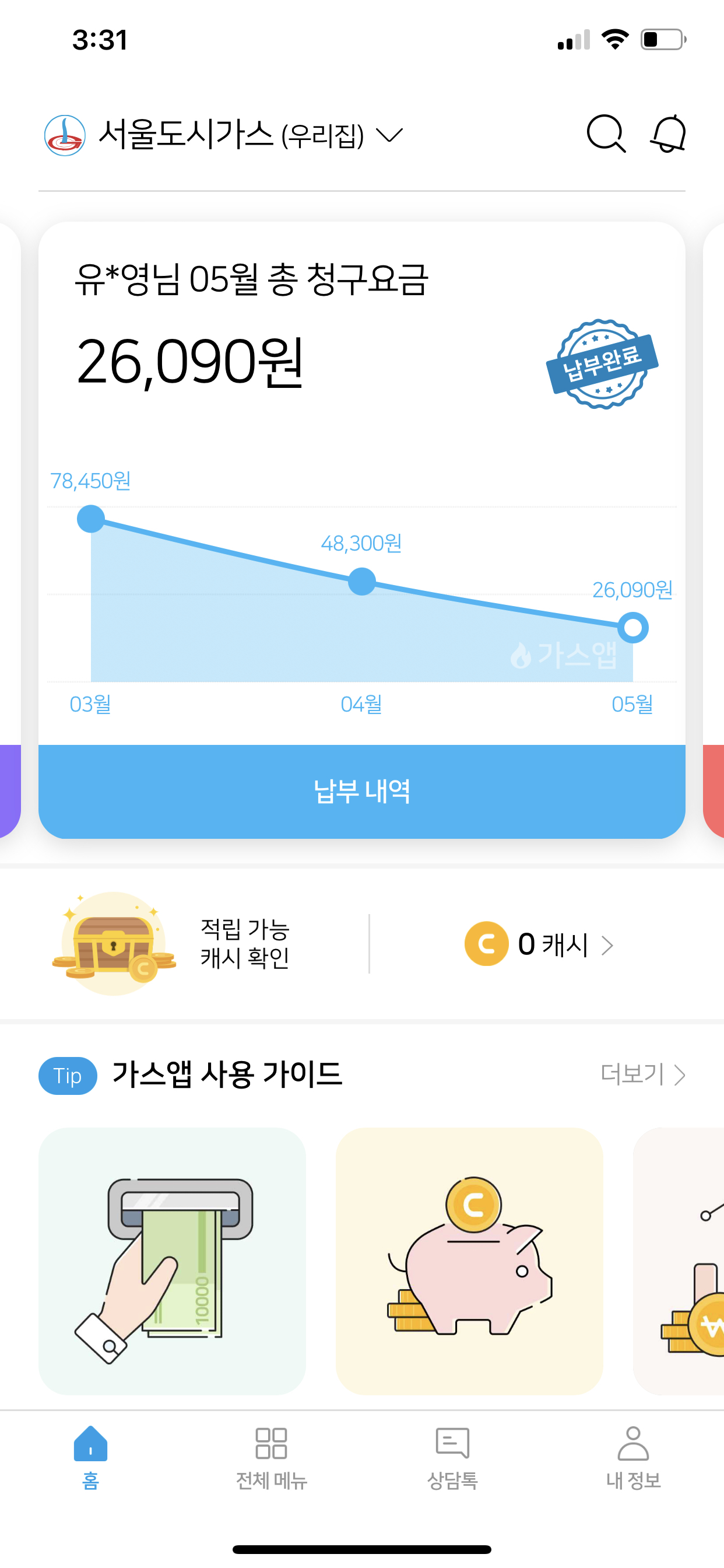Select the 04월 point on the chart
The width and height of the screenshot is (724, 1568).
[362, 582]
